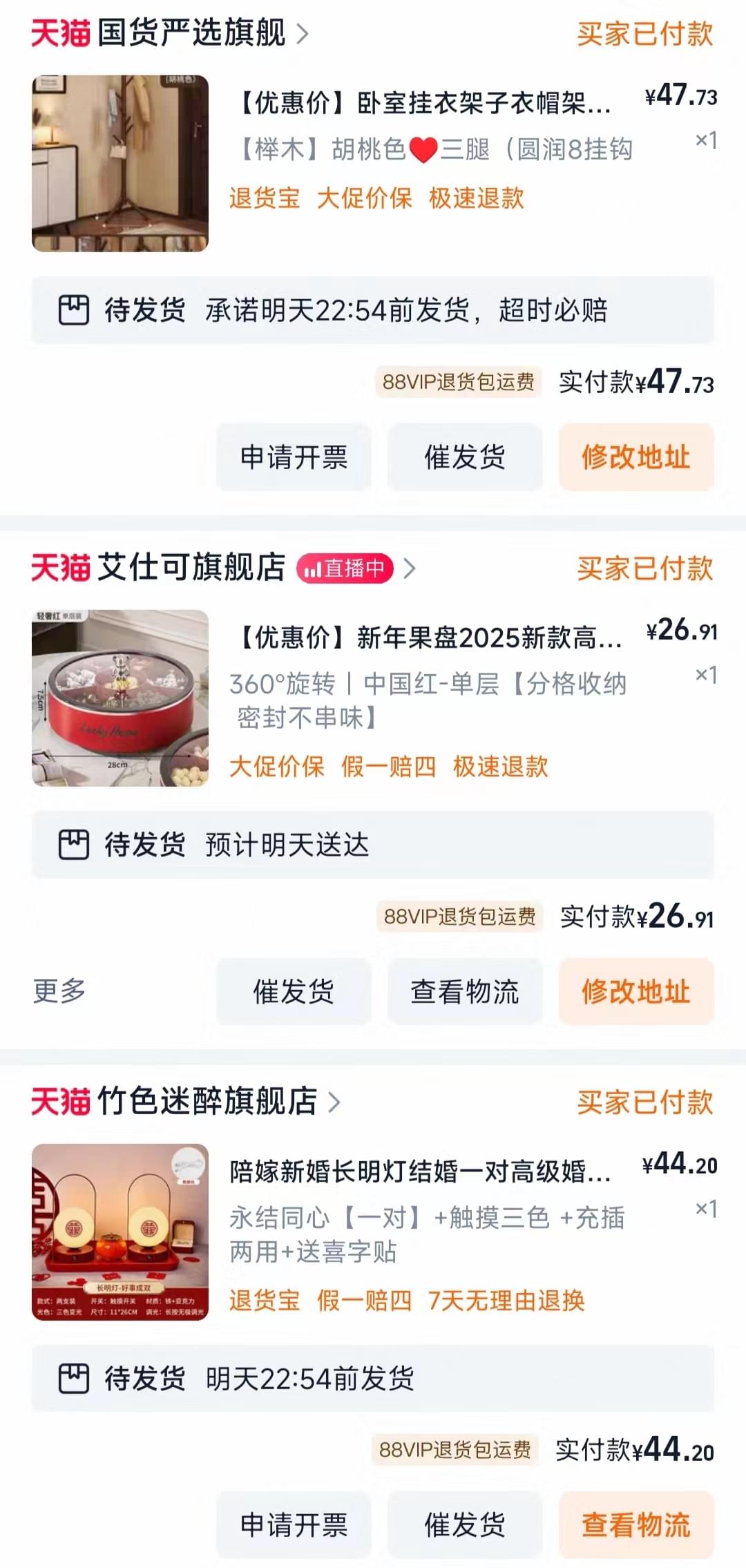Viewport: 746px width, 1568px height.
Task: Tap 催发货 on the 艾仕可旗舰店 order
Action: tap(294, 991)
